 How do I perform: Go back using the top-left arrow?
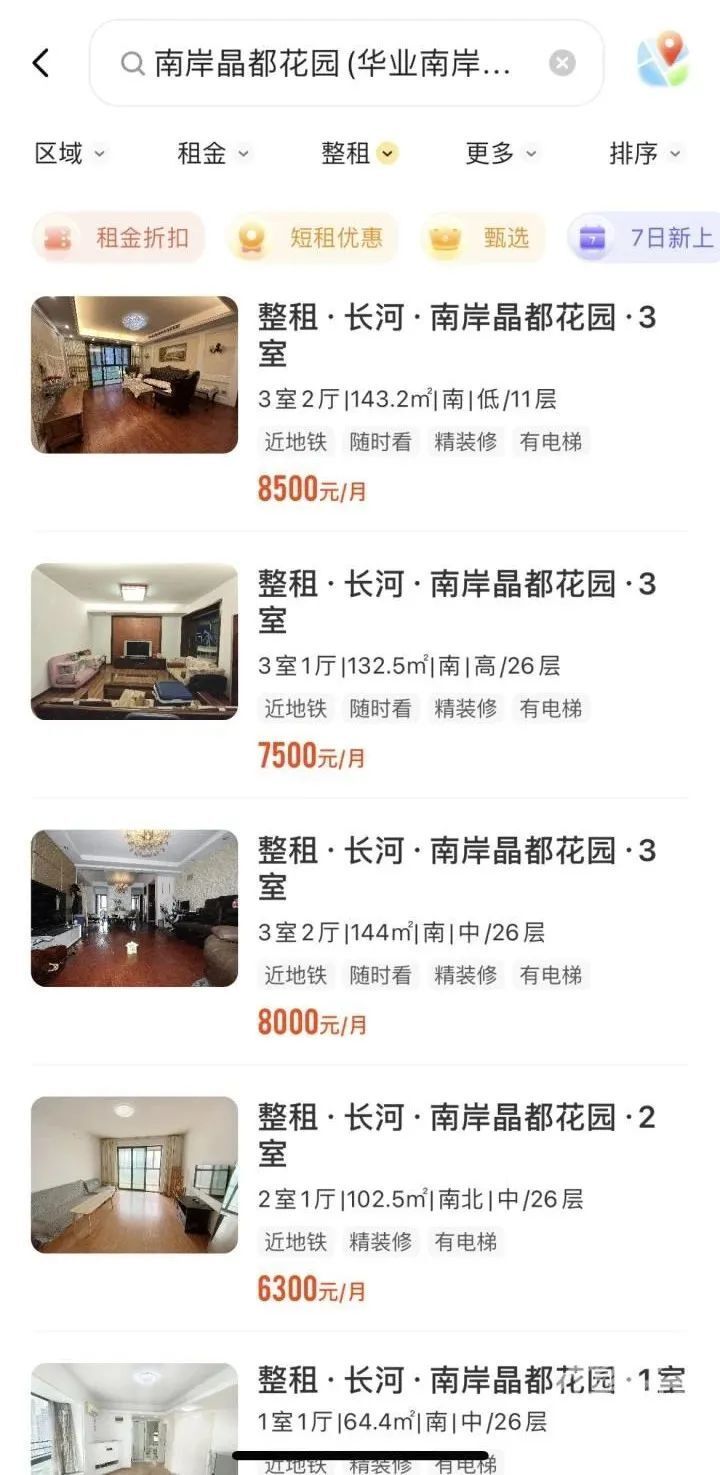tap(40, 63)
